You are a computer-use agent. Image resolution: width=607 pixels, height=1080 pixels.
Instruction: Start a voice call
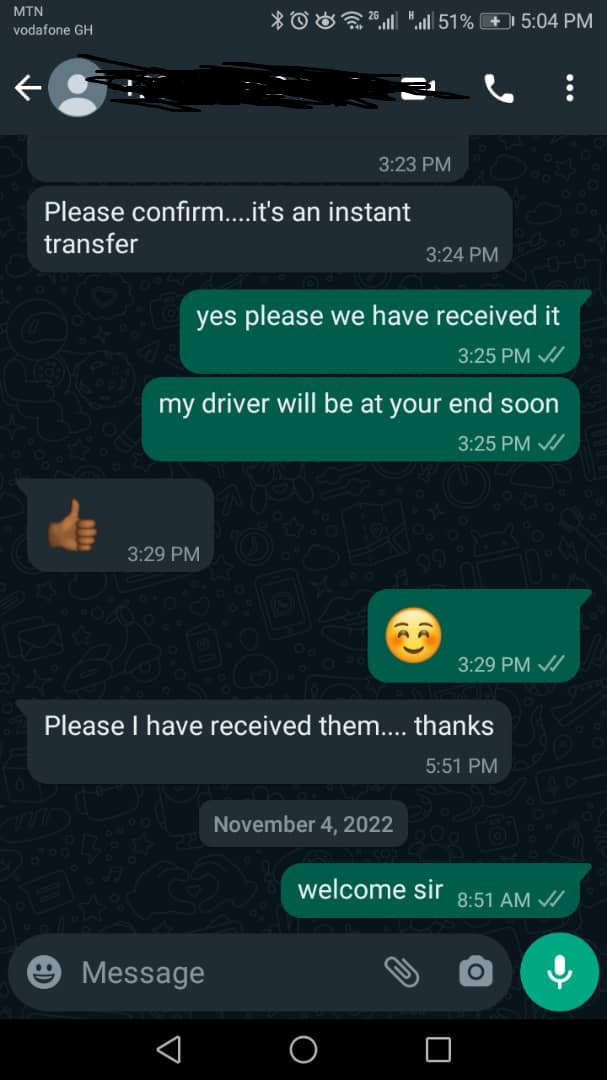[x=499, y=89]
